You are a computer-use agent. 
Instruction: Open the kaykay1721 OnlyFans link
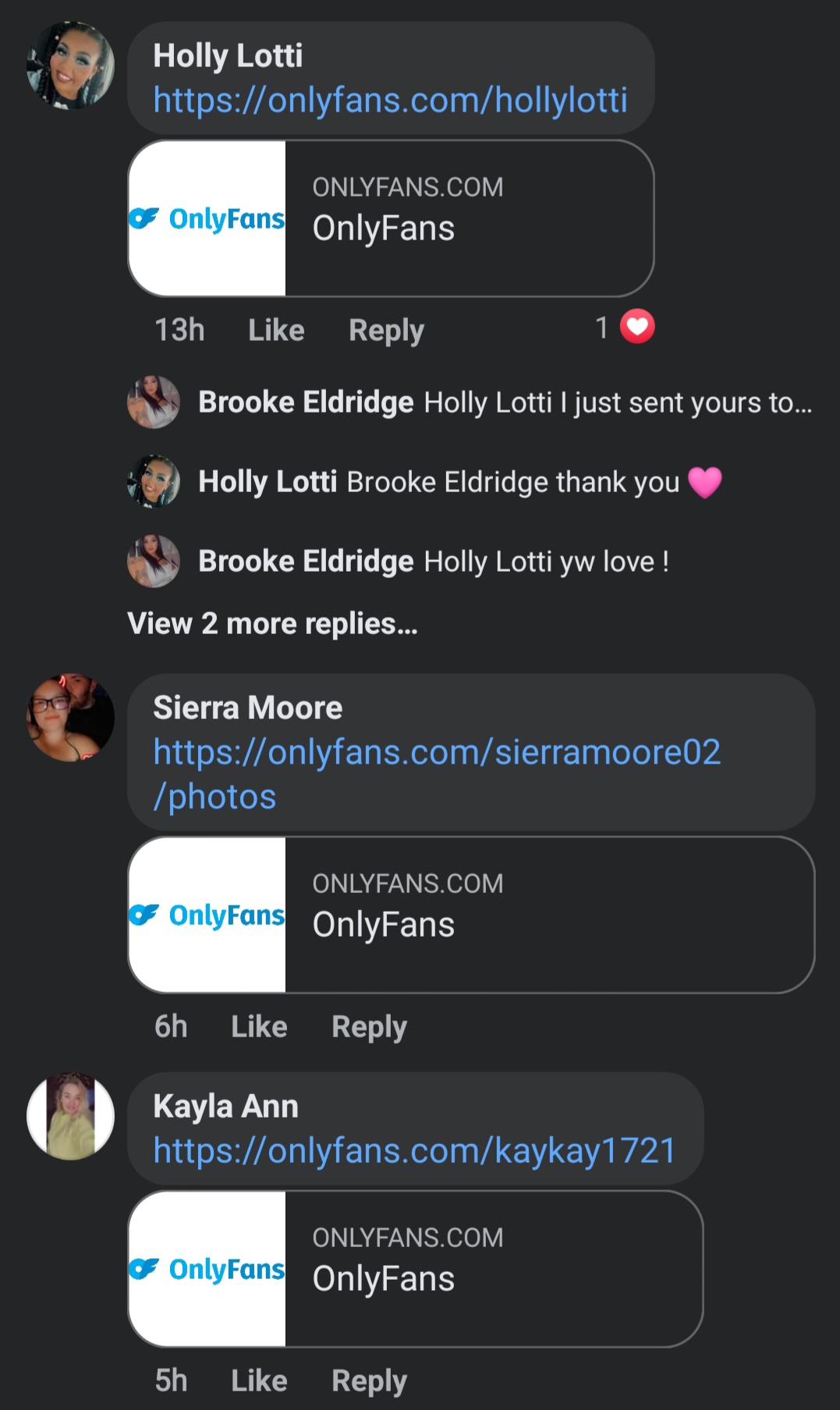pos(414,1151)
